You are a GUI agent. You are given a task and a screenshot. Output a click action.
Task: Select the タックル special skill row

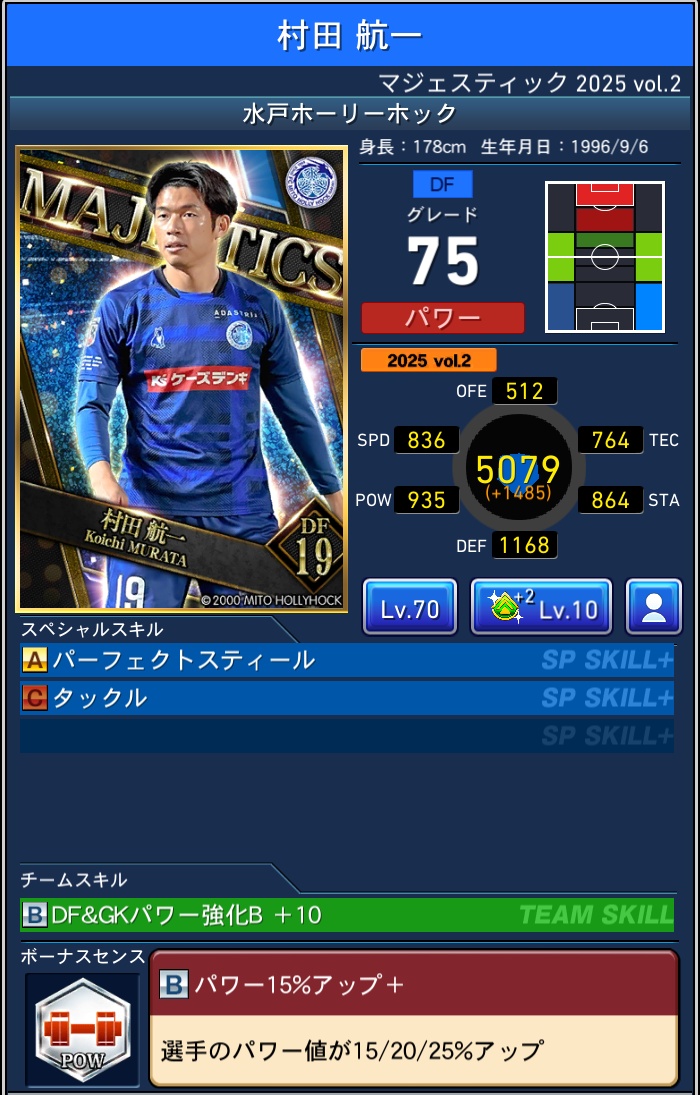(x=346, y=697)
